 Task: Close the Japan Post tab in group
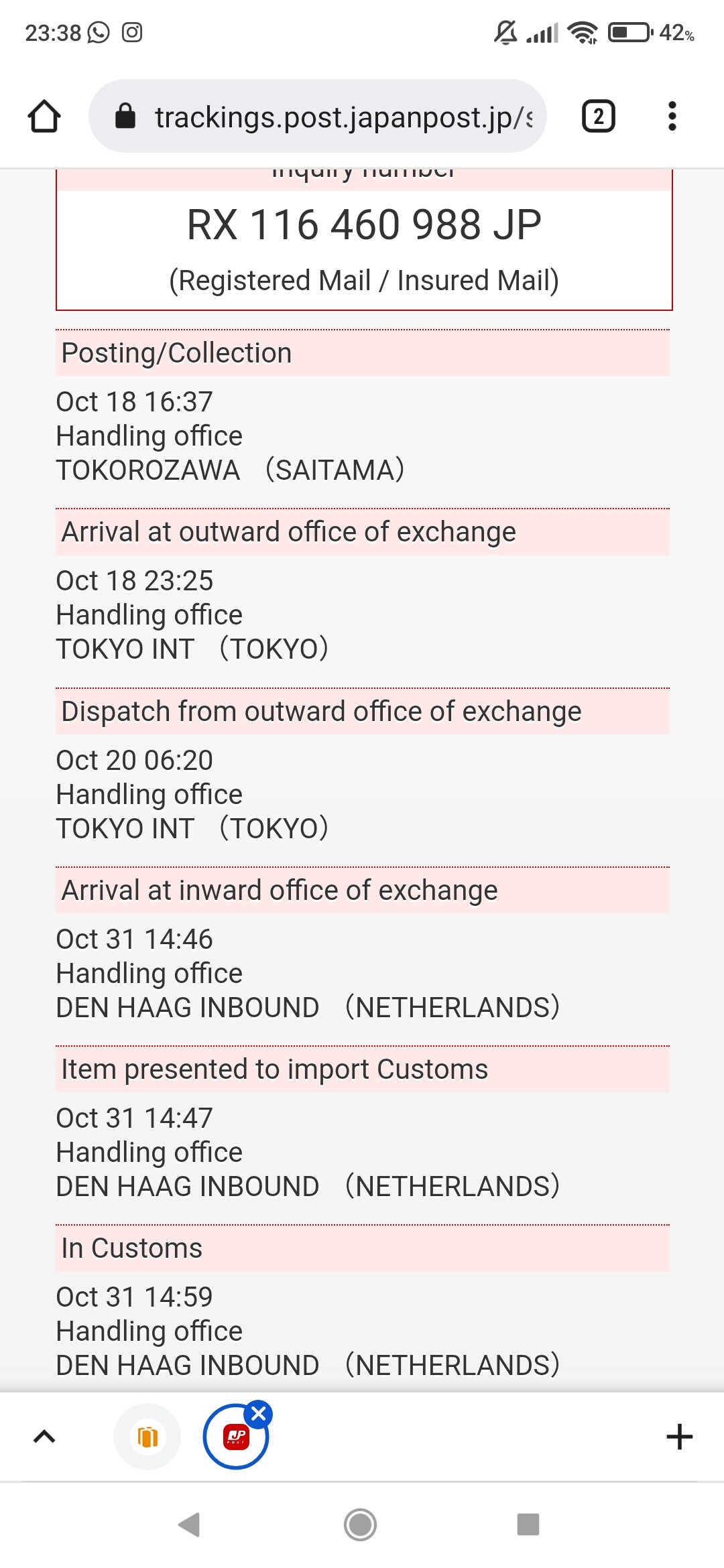pyautogui.click(x=259, y=1415)
